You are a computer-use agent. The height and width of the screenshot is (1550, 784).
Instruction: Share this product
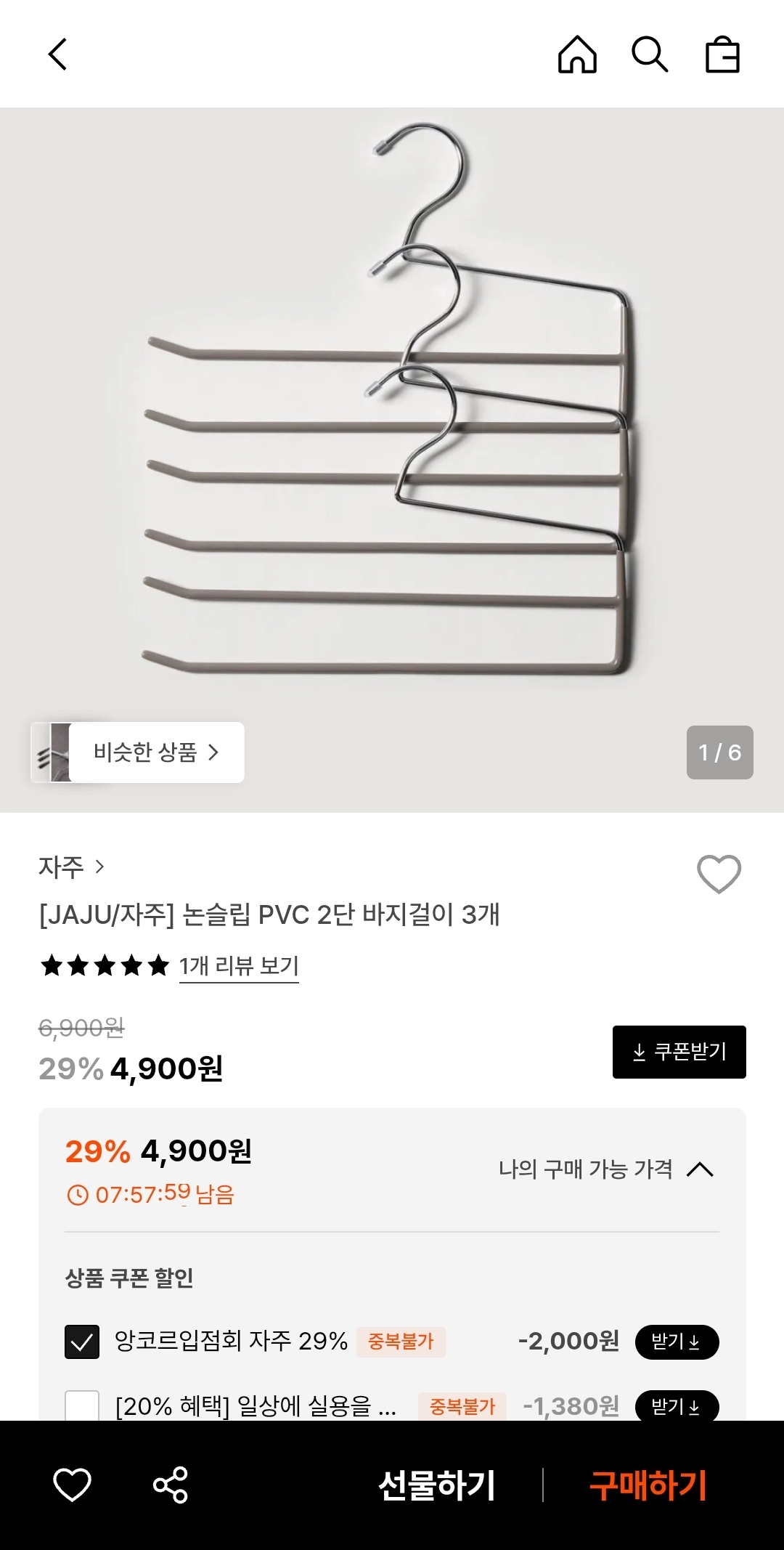pyautogui.click(x=171, y=1485)
